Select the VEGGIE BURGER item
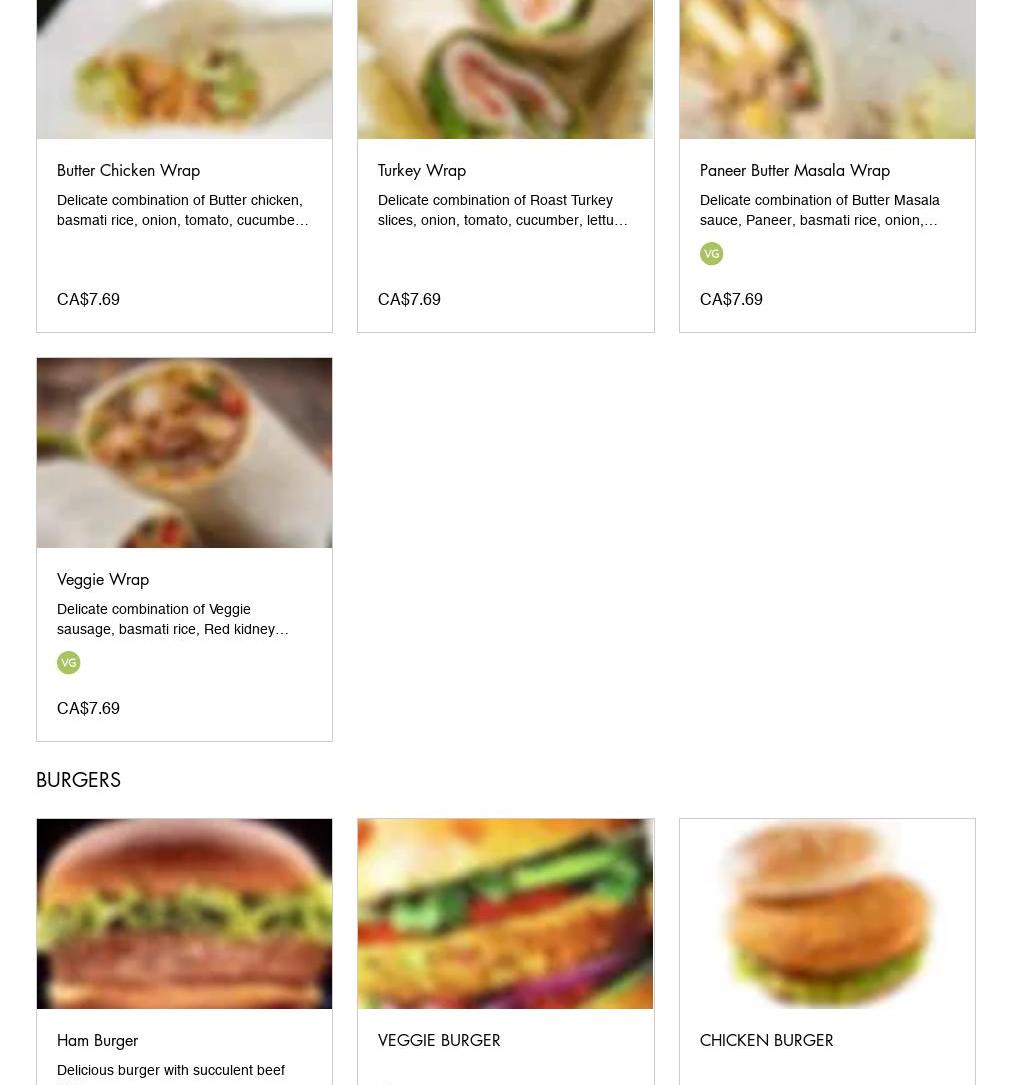This screenshot has height=1085, width=1012. pos(439,1041)
